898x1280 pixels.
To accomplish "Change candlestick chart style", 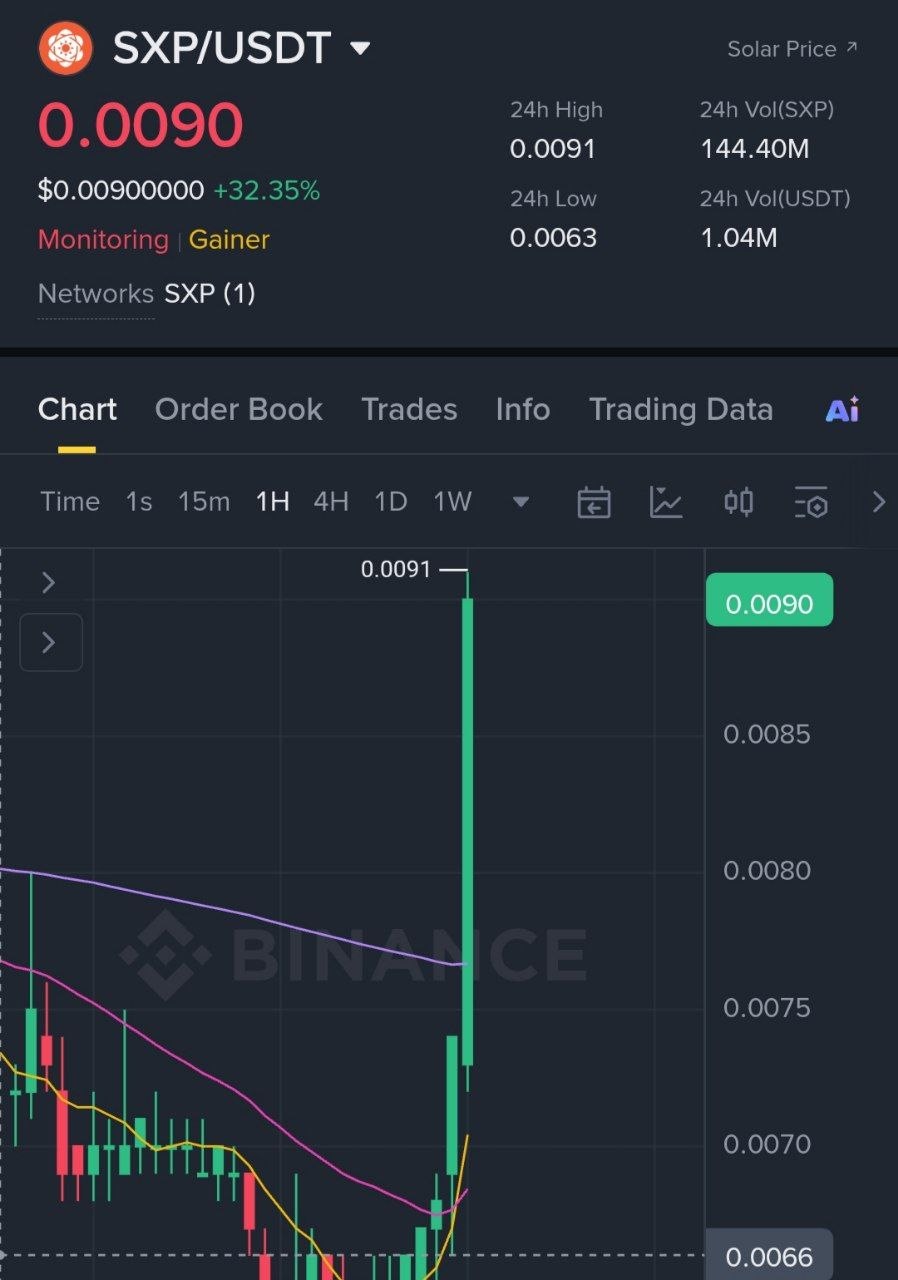I will pyautogui.click(x=738, y=502).
